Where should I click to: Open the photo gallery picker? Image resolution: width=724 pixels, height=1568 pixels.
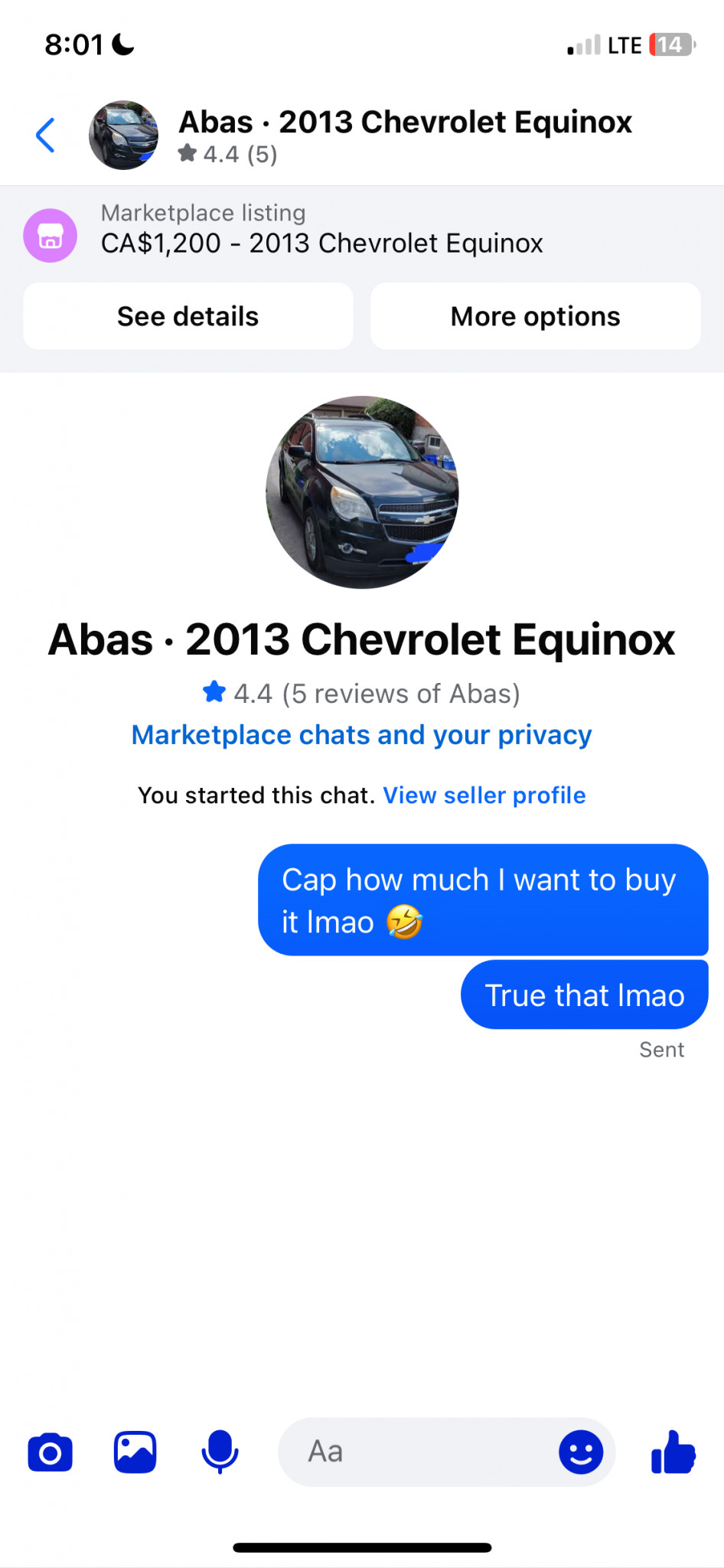click(135, 1452)
